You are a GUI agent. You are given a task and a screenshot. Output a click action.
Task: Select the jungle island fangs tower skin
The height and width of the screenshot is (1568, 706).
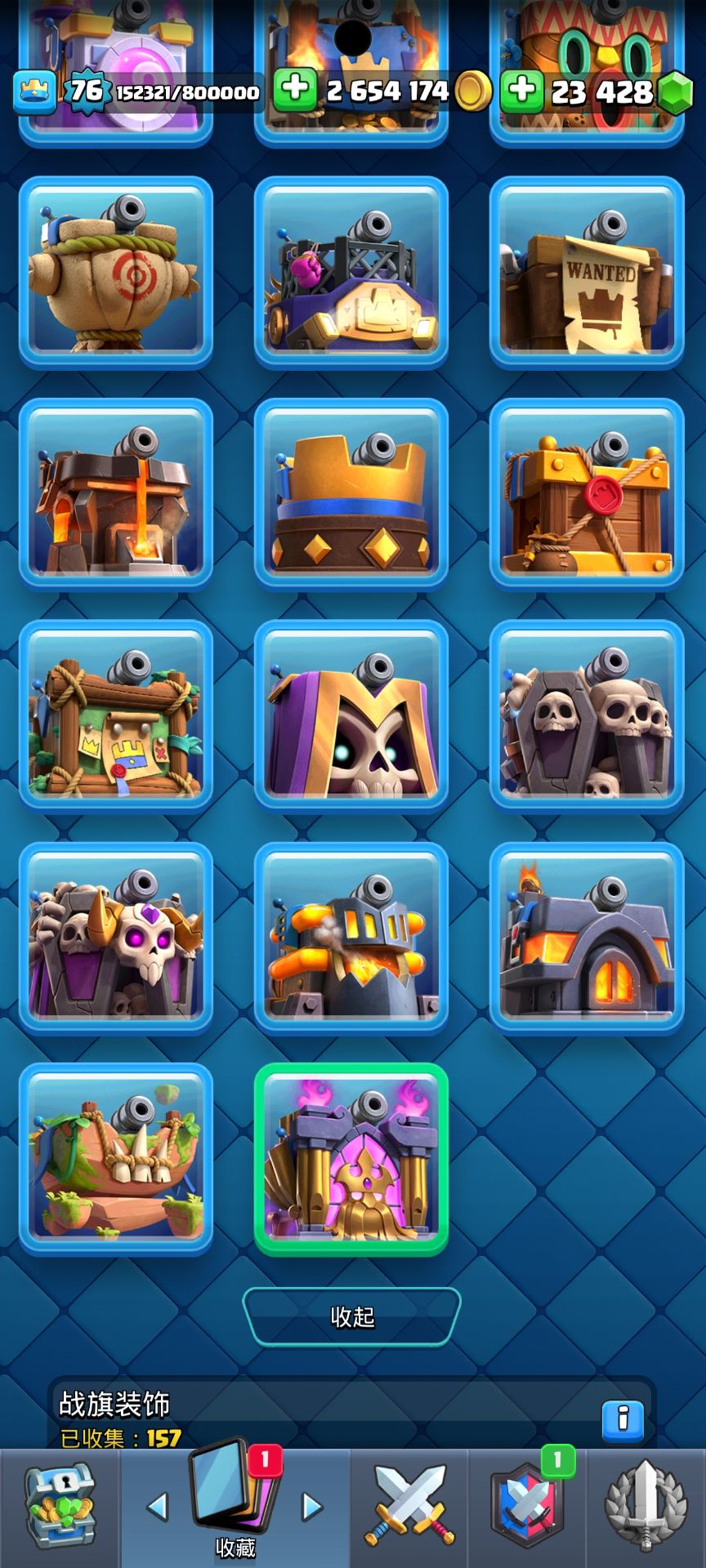[116, 1160]
